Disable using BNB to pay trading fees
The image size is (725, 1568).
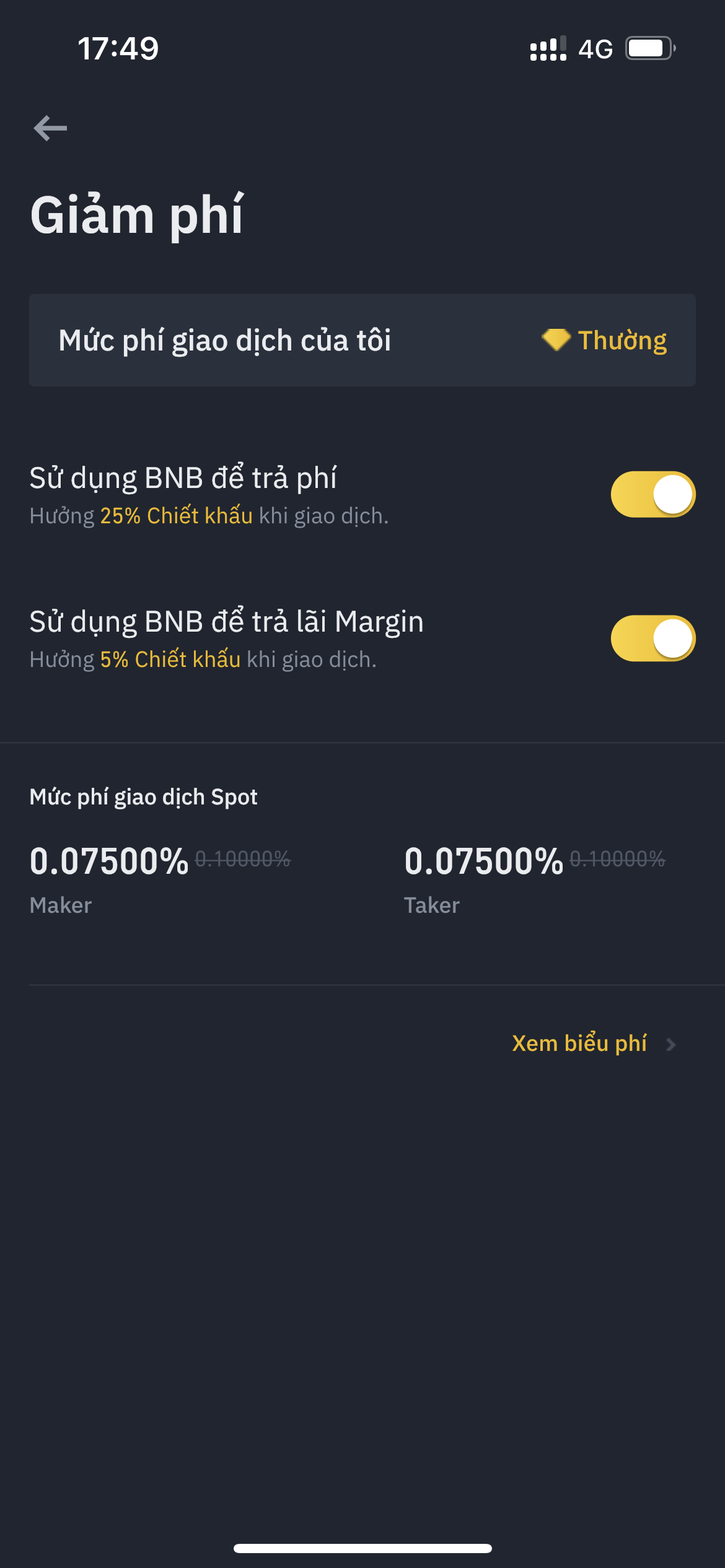pos(653,494)
